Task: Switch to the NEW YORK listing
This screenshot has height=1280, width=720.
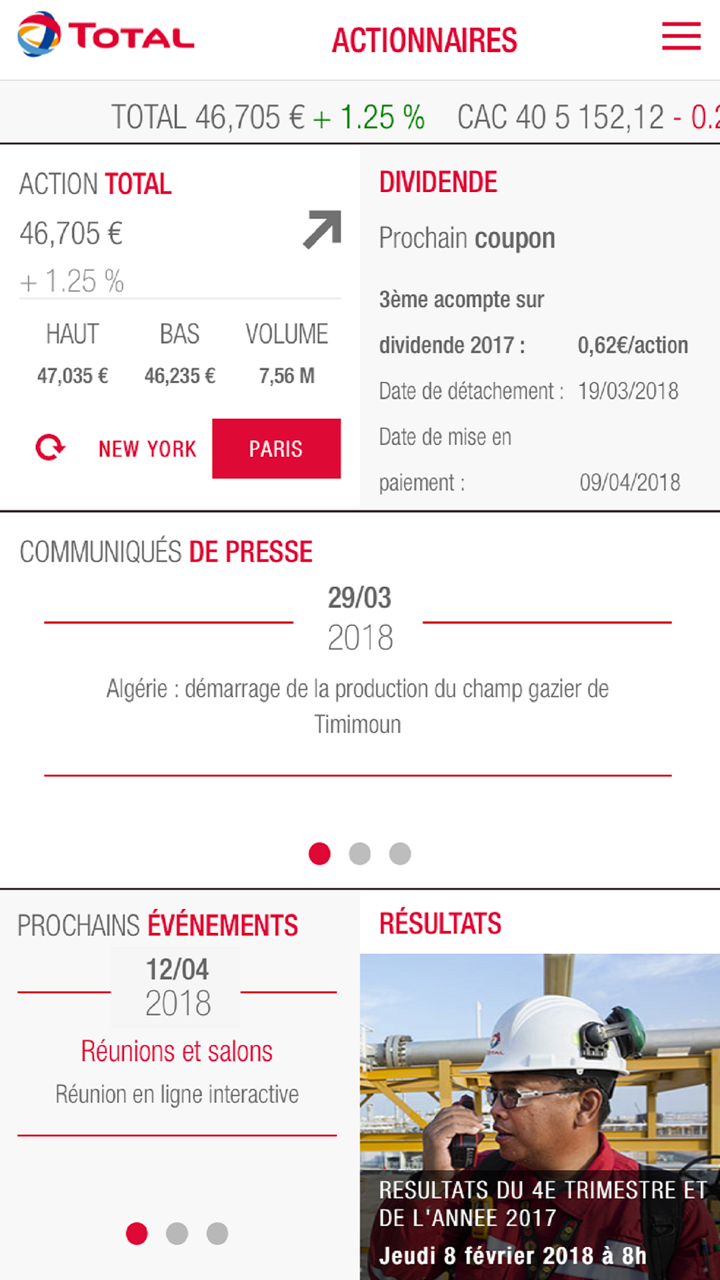Action: (146, 448)
